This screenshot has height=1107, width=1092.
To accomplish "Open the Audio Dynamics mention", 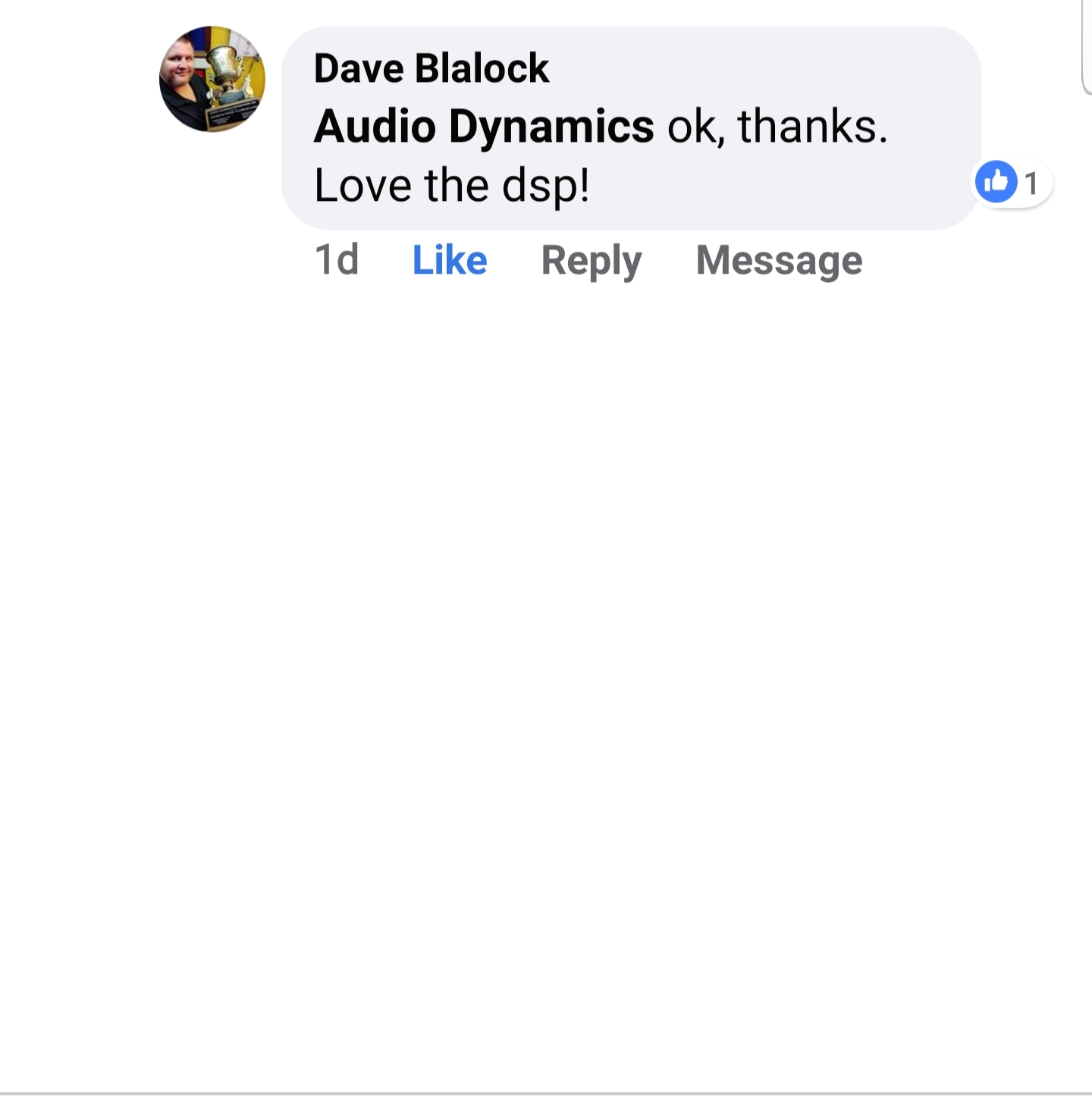I will (x=484, y=126).
